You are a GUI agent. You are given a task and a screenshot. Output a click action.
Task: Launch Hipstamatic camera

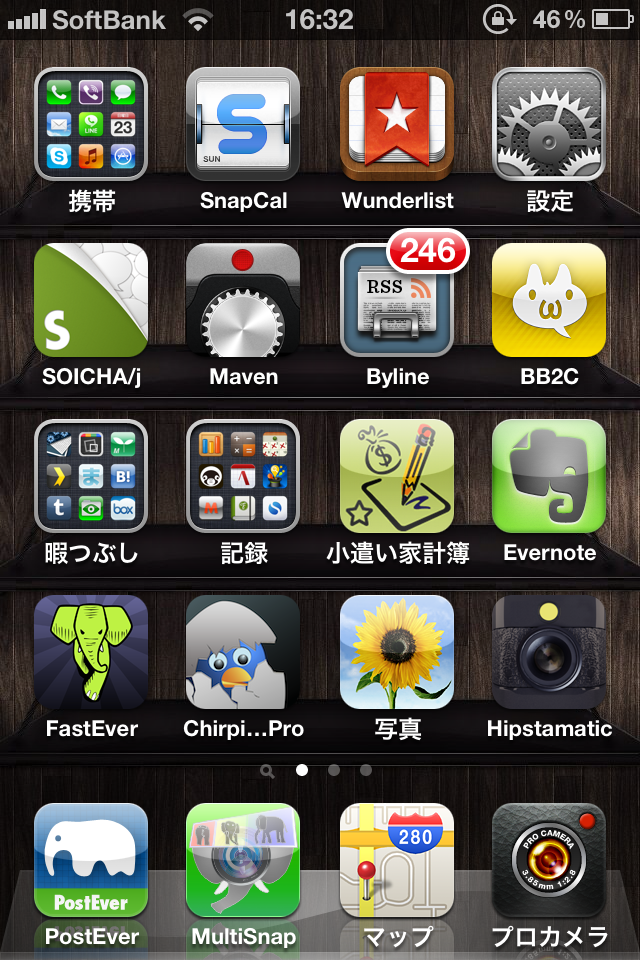pos(549,652)
